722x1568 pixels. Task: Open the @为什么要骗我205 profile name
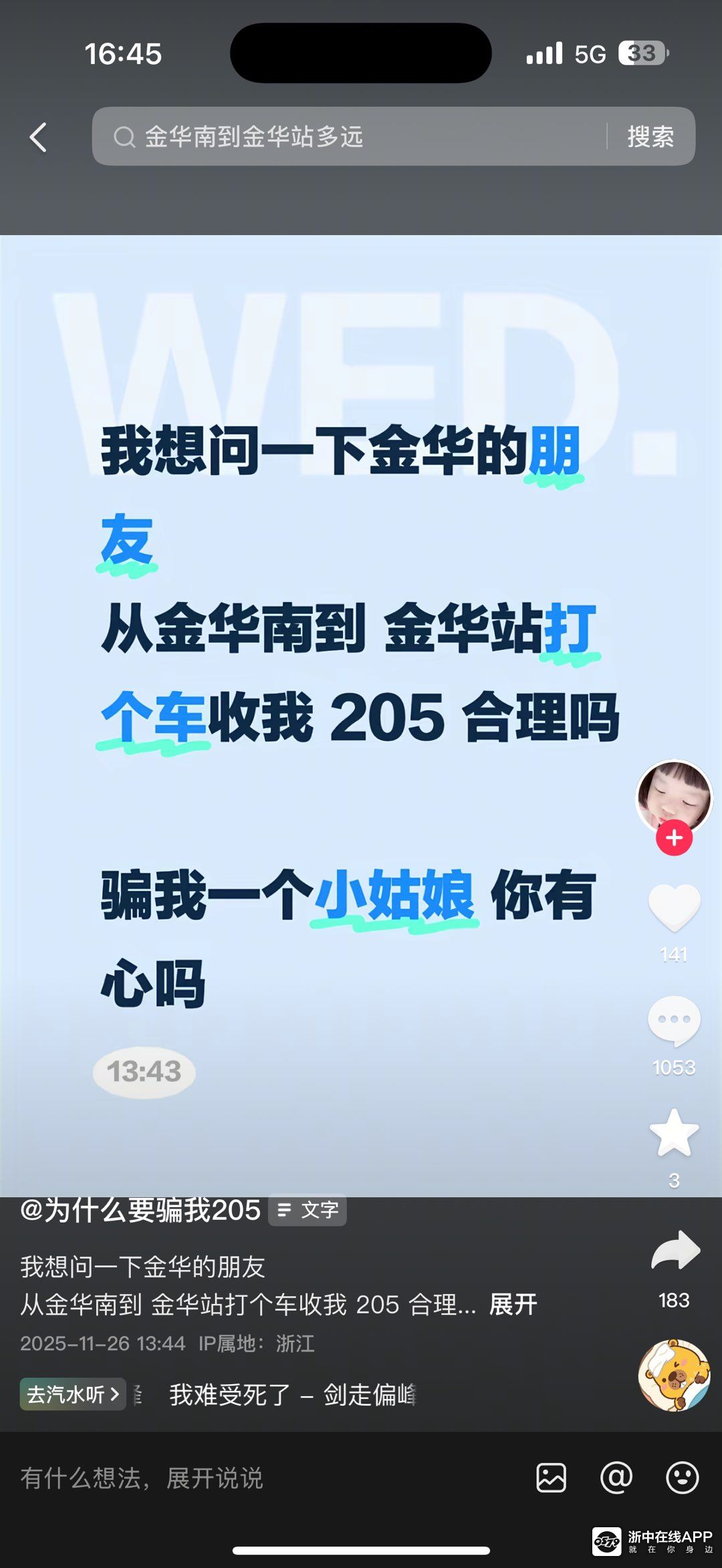[140, 1210]
